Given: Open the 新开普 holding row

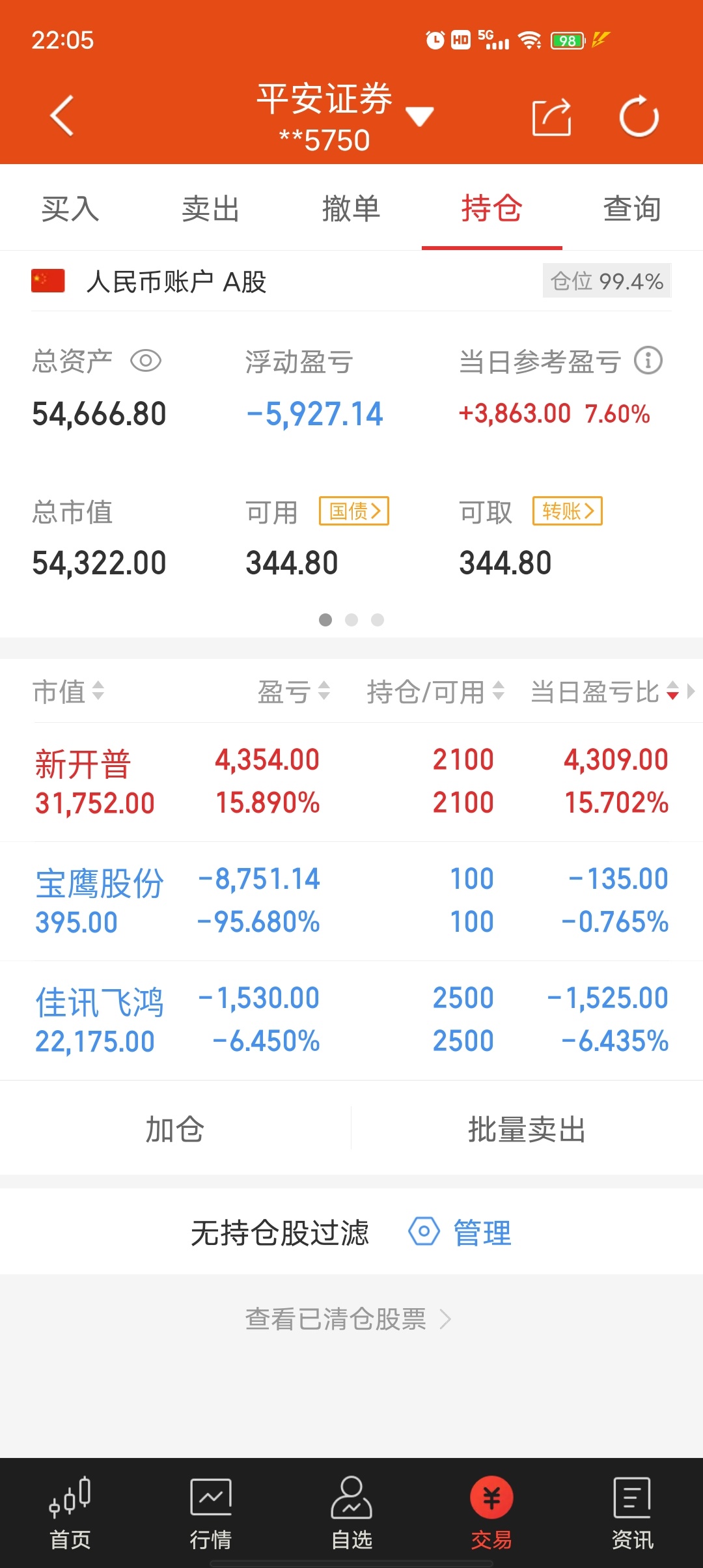Looking at the screenshot, I should pos(351,781).
